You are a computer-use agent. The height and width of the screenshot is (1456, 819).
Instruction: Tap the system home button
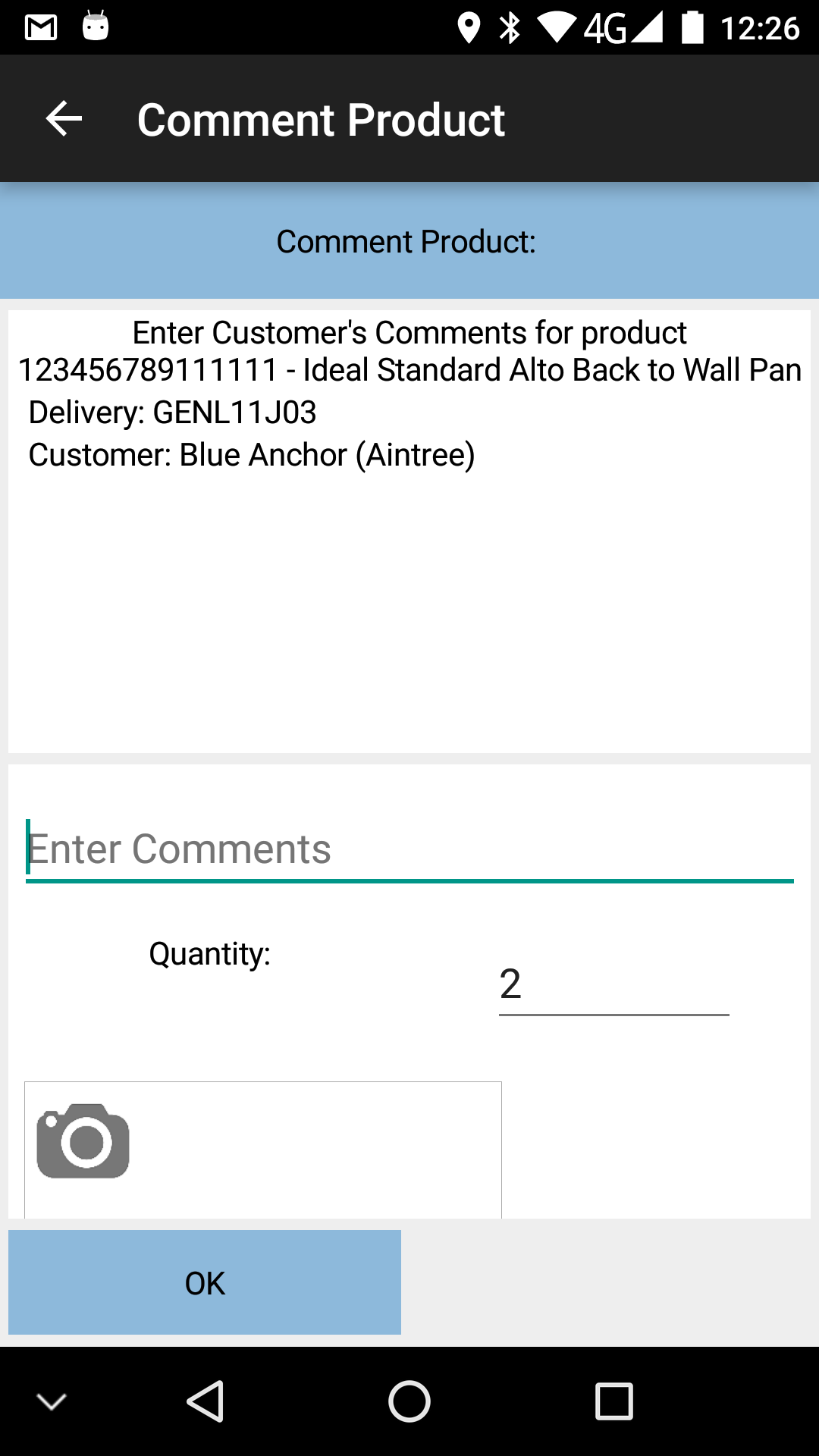point(409,1401)
